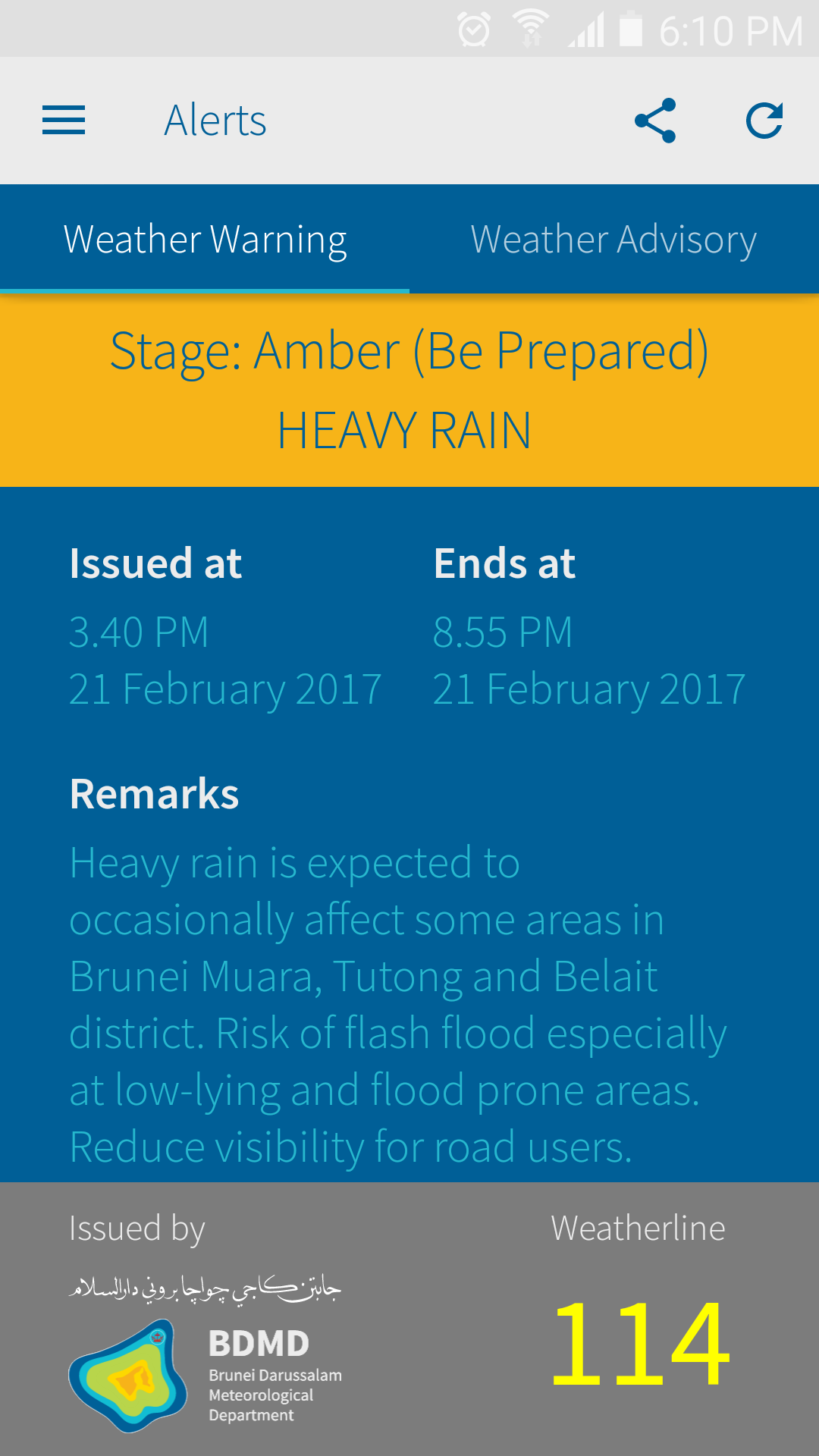Share this weather alert
Image resolution: width=819 pixels, height=1456 pixels.
655,121
